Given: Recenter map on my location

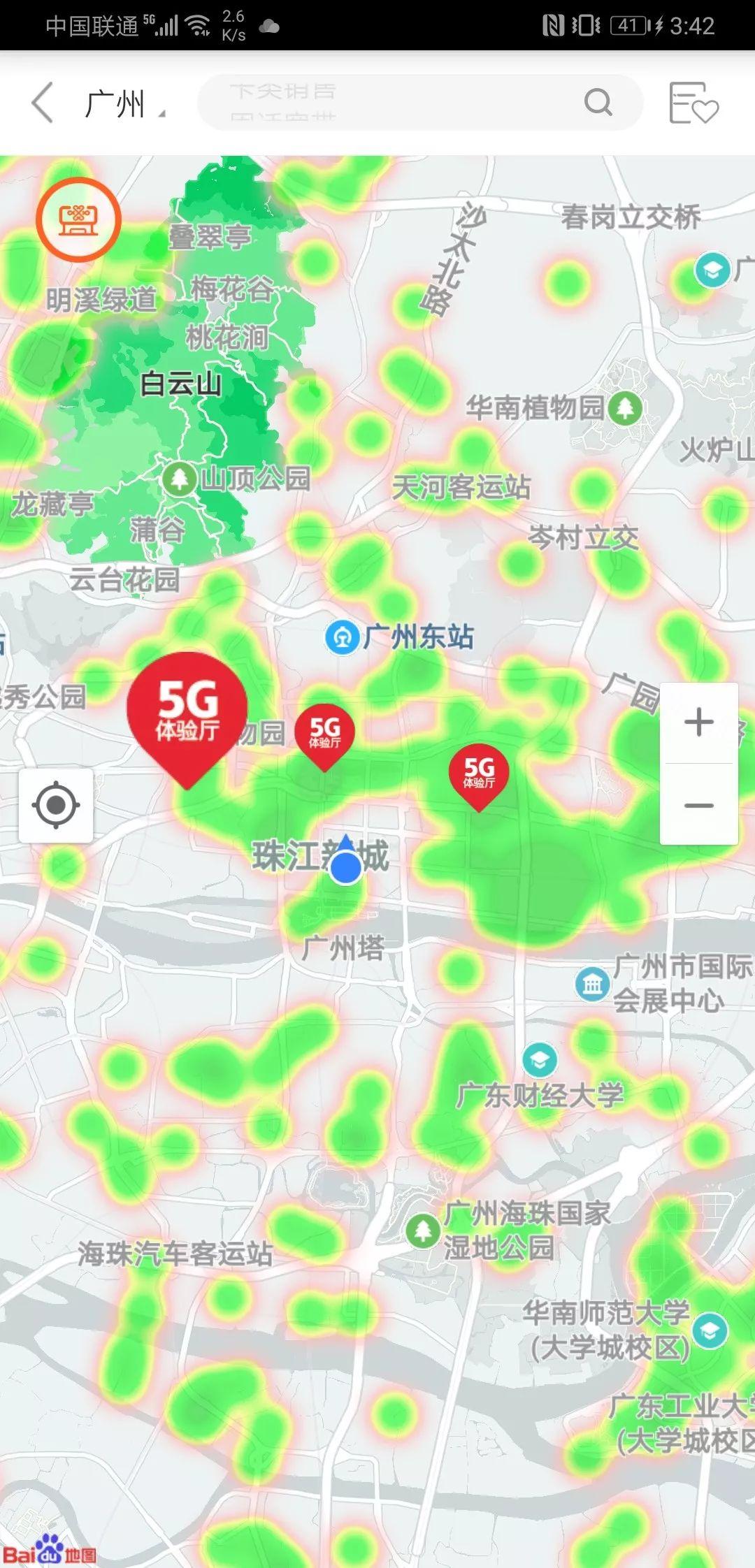Looking at the screenshot, I should (x=56, y=805).
